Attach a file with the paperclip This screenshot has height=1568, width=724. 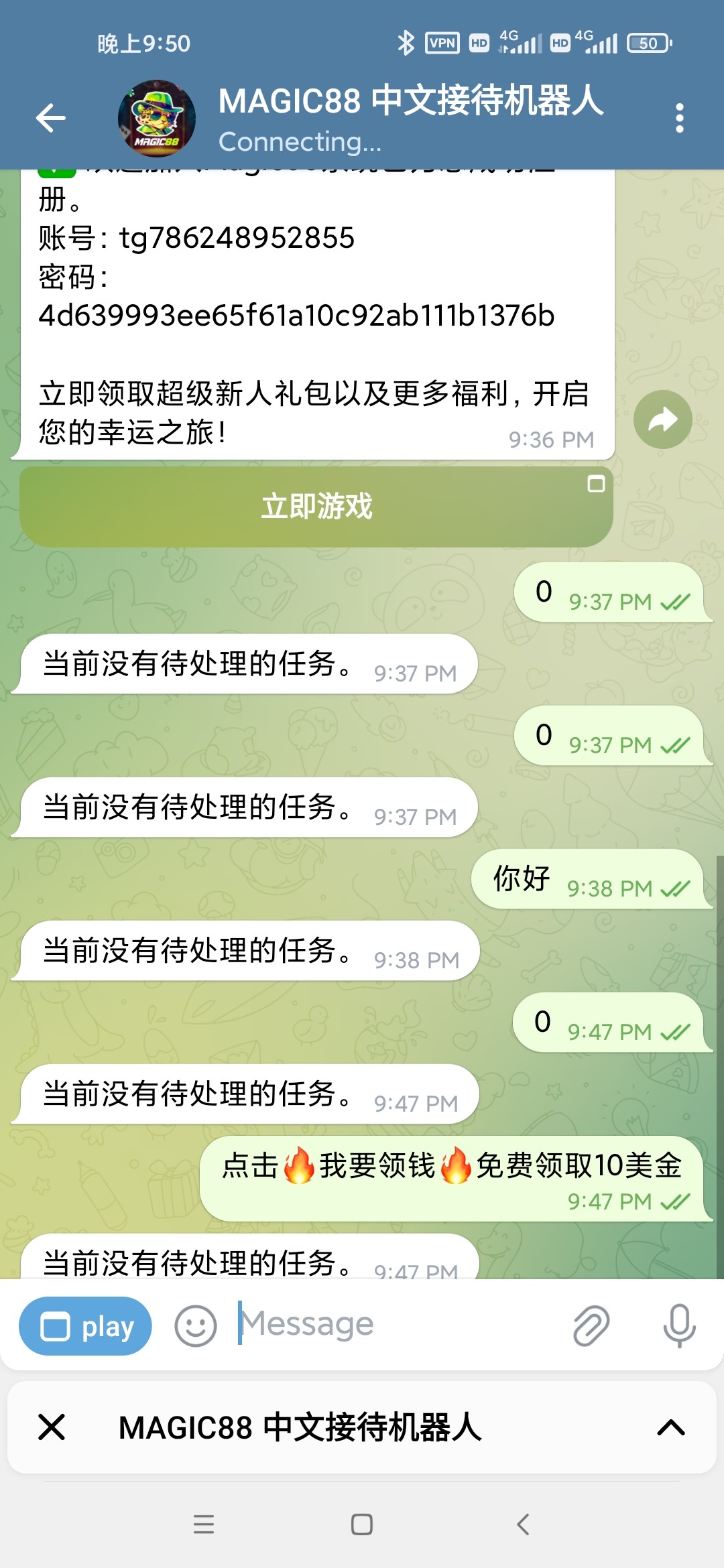(591, 1326)
